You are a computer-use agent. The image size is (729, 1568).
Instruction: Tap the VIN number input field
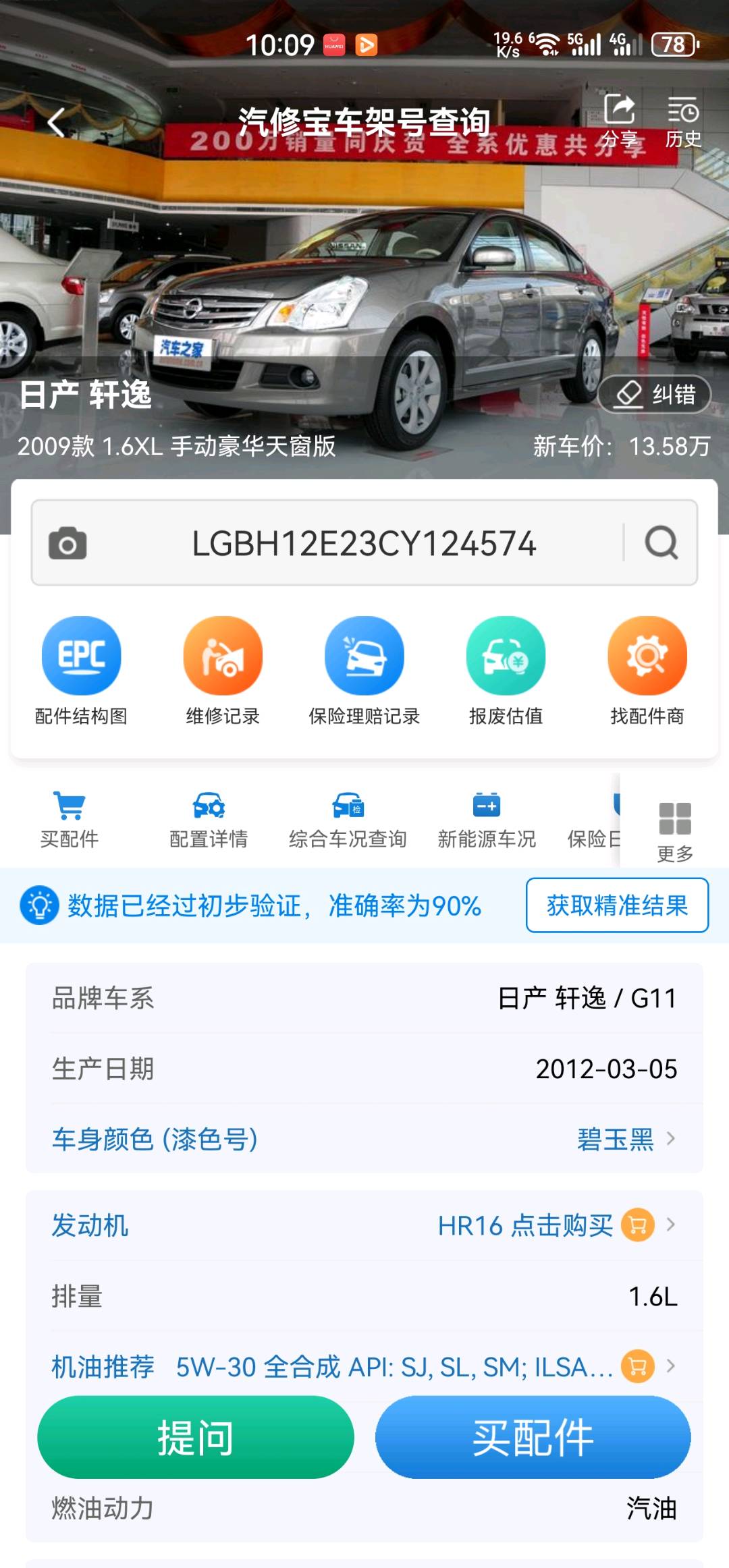point(364,543)
